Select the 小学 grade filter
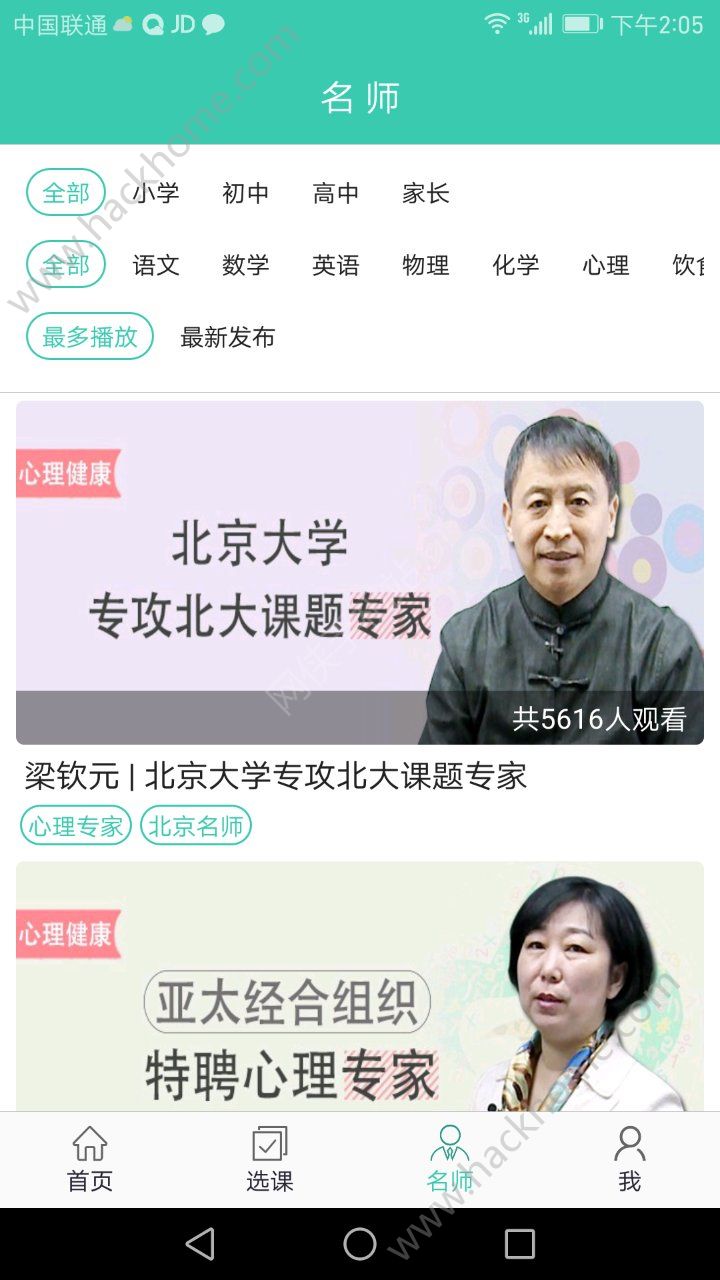 pos(156,193)
